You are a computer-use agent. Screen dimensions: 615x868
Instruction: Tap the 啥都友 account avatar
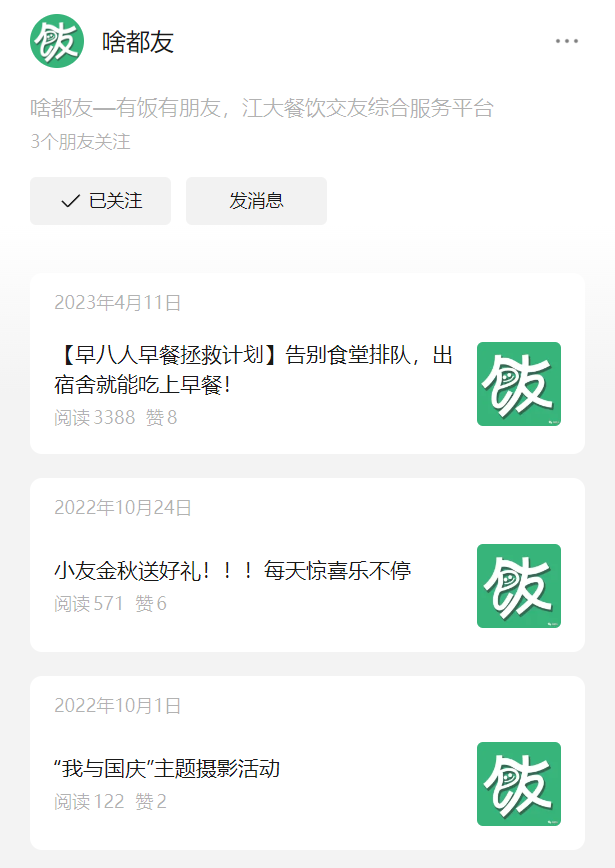(57, 41)
